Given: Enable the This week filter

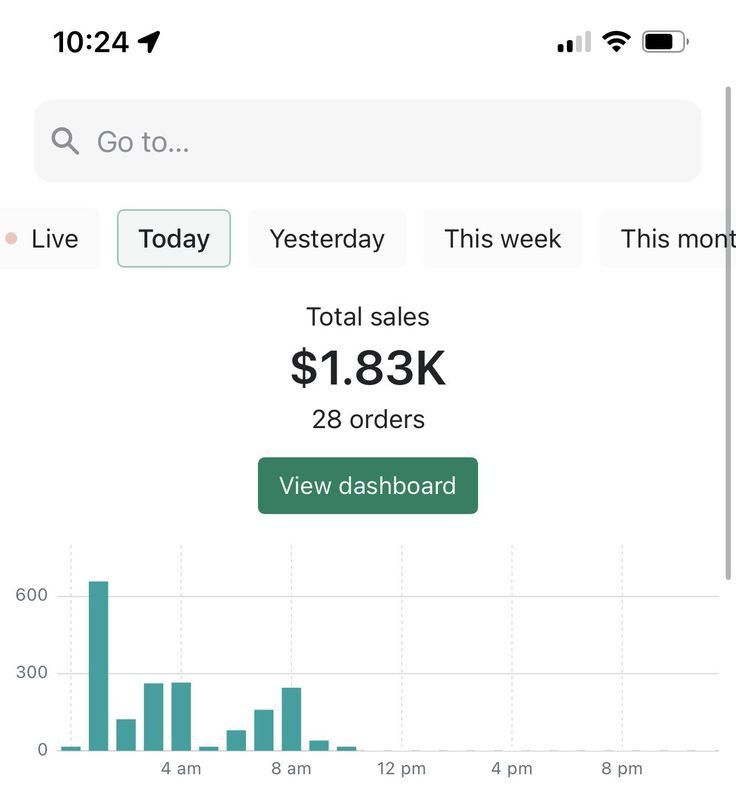Looking at the screenshot, I should tap(503, 239).
